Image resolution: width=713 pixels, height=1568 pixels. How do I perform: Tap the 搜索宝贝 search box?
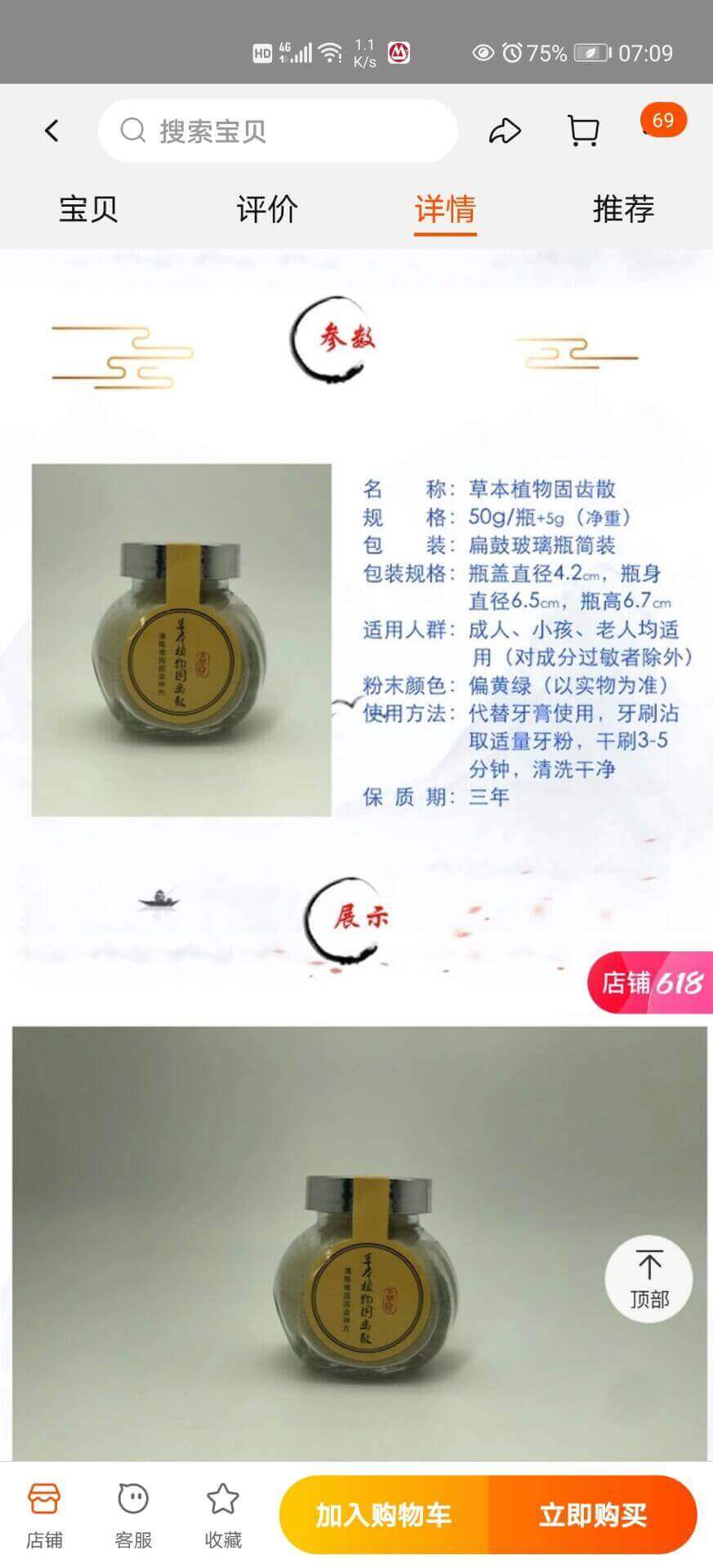pos(278,131)
